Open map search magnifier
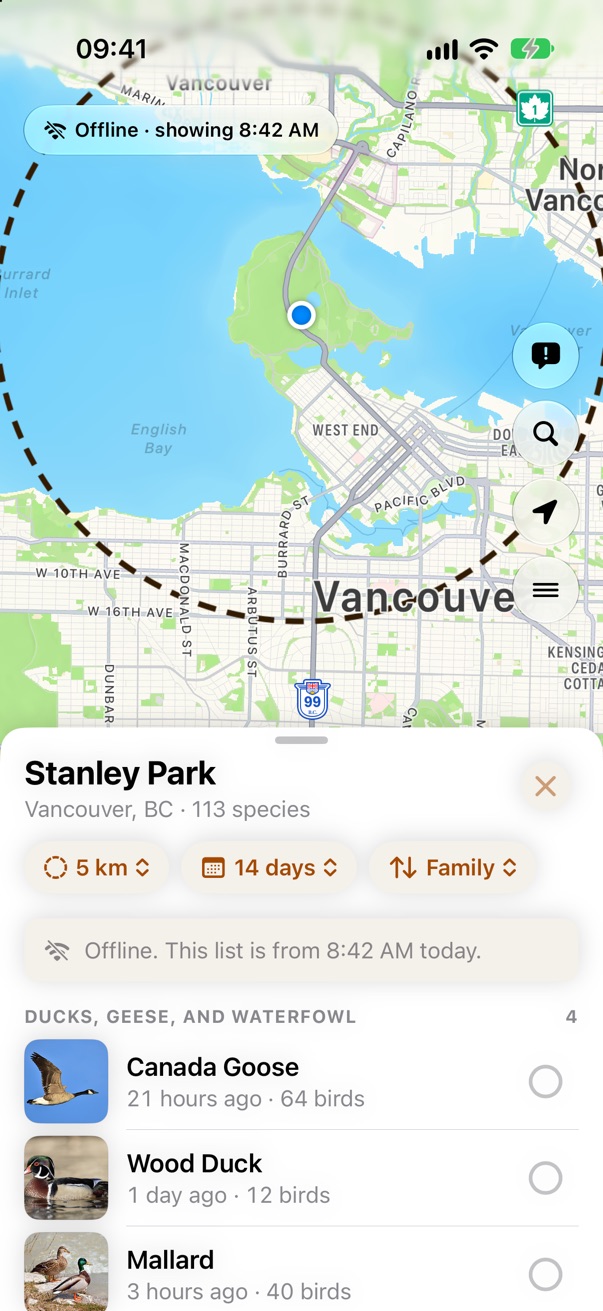The image size is (603, 1311). 545,433
